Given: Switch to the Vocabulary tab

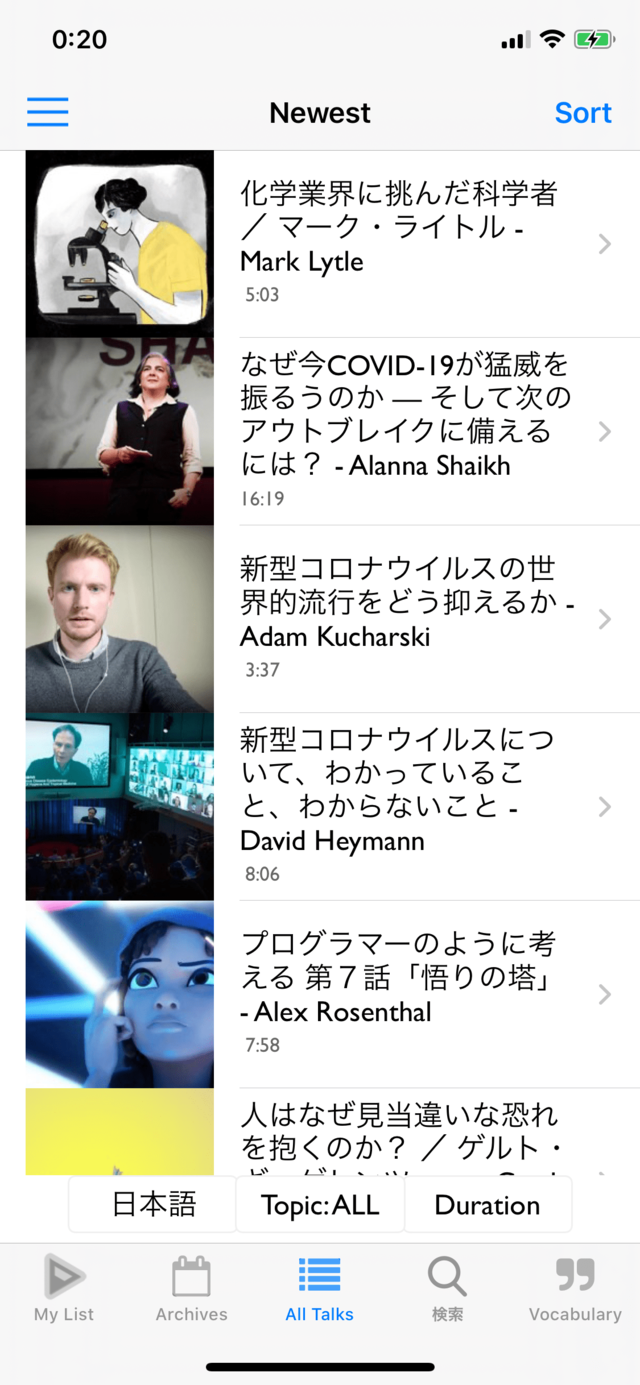Looking at the screenshot, I should [575, 1289].
